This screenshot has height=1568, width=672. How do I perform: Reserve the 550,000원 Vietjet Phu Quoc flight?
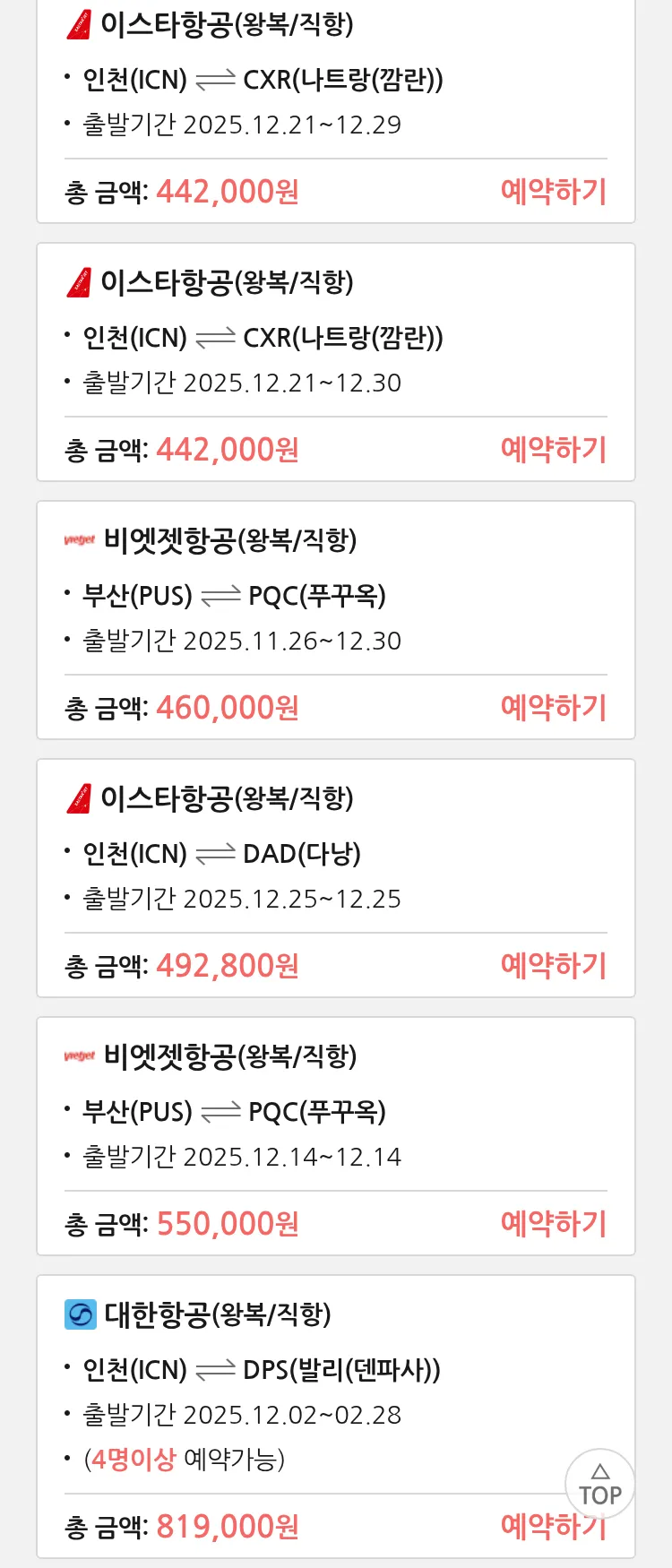point(553,1224)
